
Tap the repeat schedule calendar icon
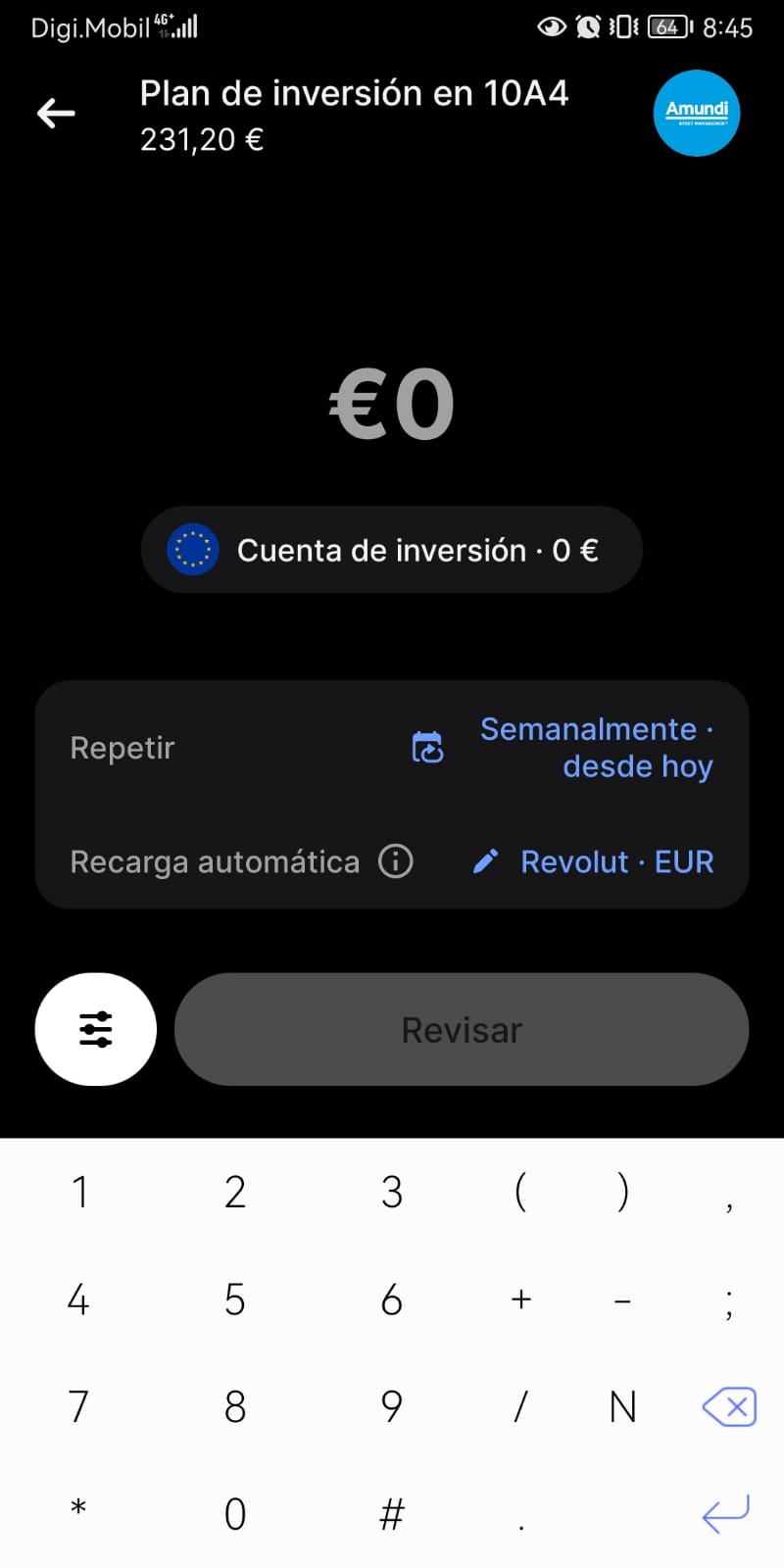click(x=426, y=747)
